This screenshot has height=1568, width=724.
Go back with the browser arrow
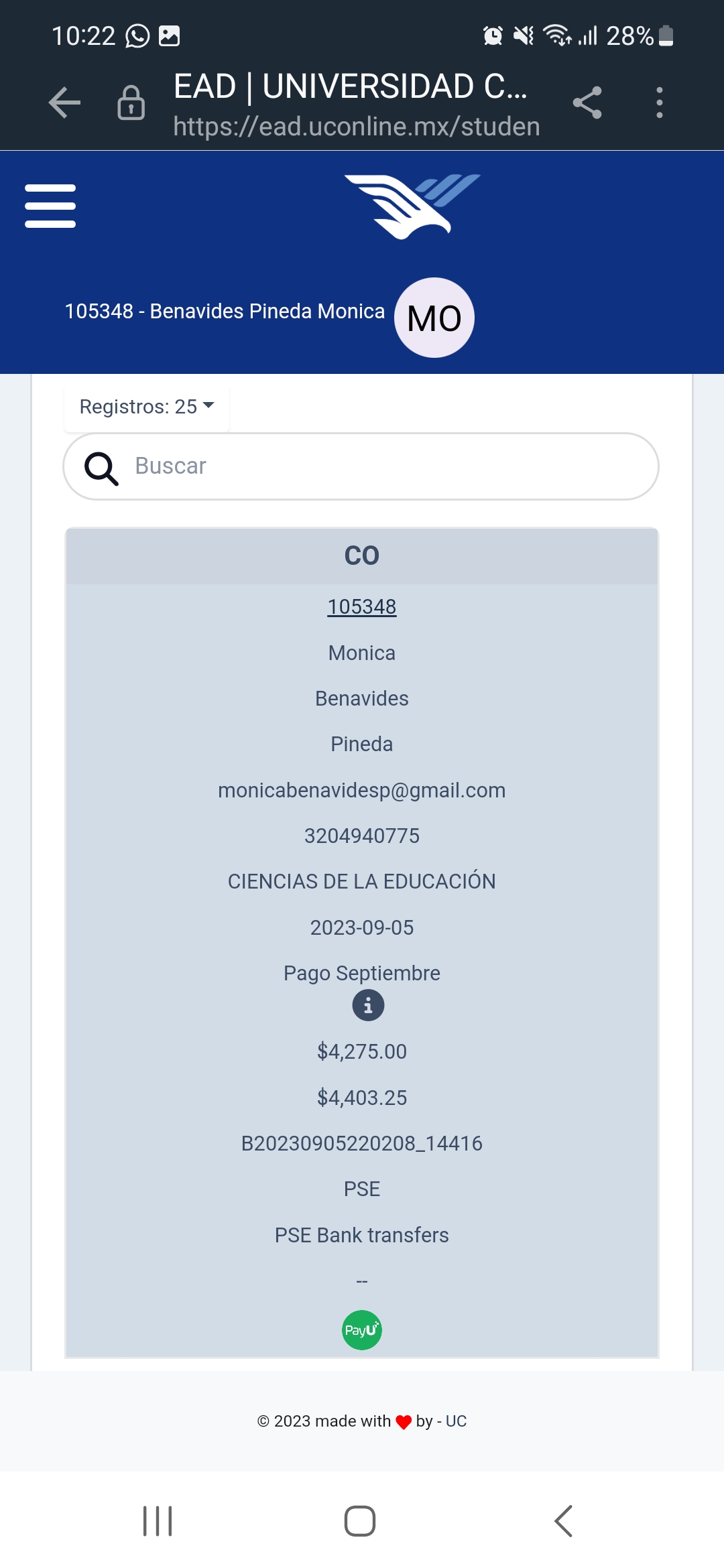click(65, 103)
